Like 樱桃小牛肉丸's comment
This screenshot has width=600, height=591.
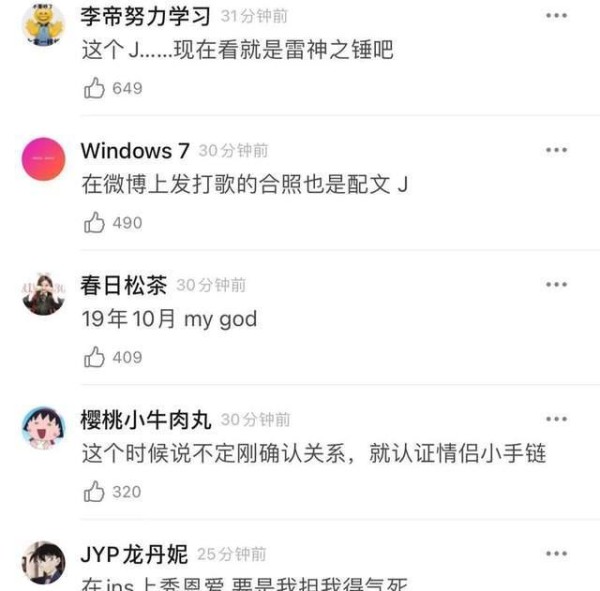(95, 491)
